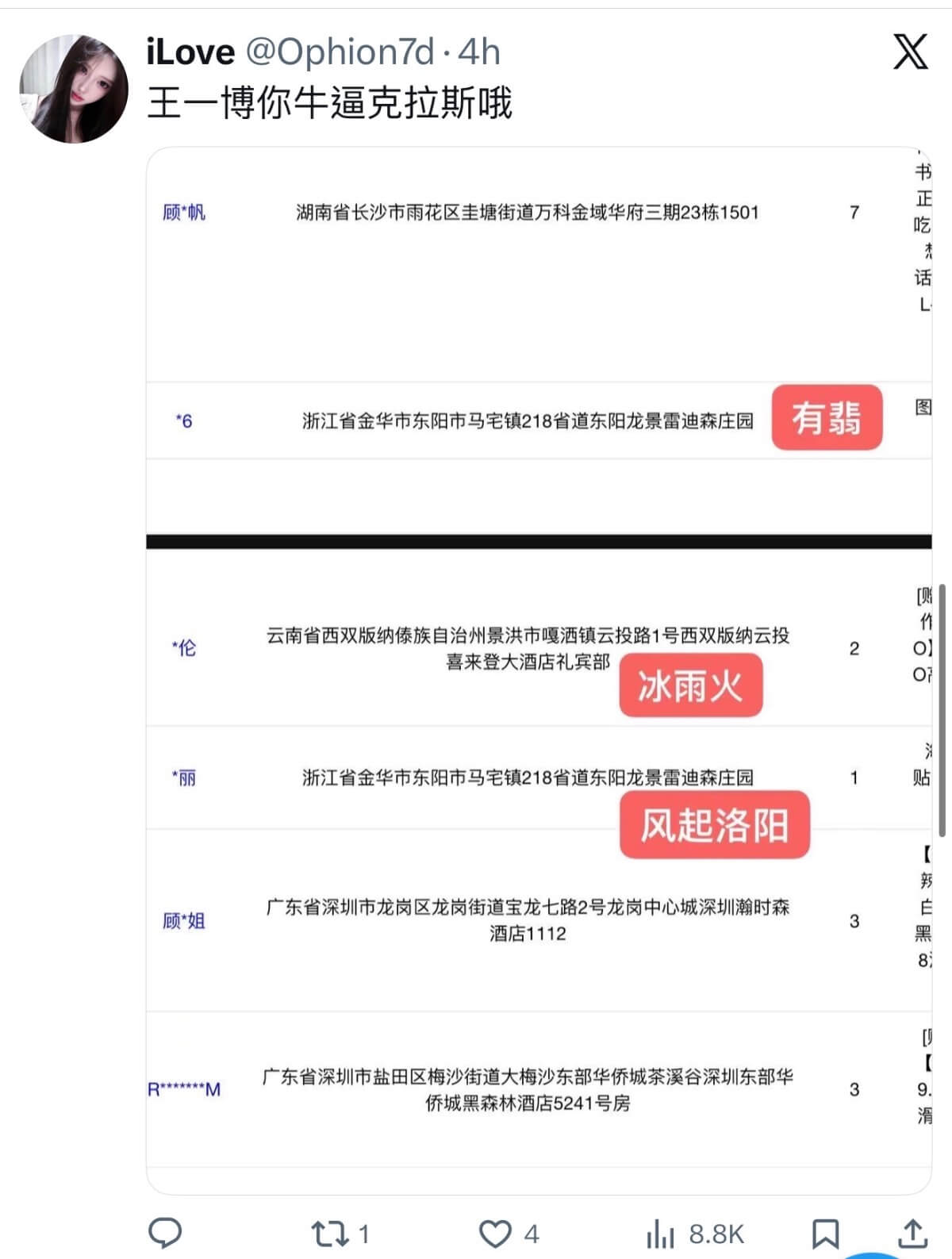This screenshot has width=952, height=1259.
Task: Open the attached table image
Action: click(x=538, y=670)
